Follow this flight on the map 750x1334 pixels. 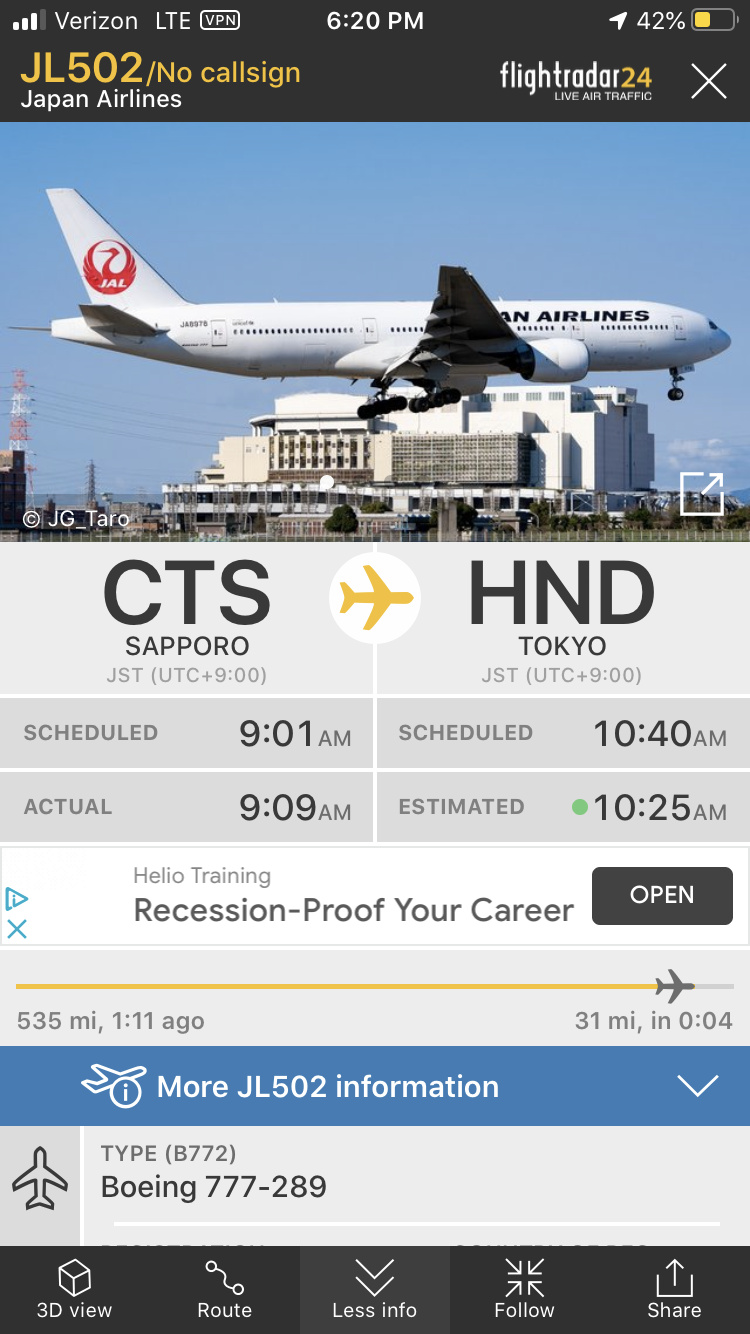point(524,1290)
